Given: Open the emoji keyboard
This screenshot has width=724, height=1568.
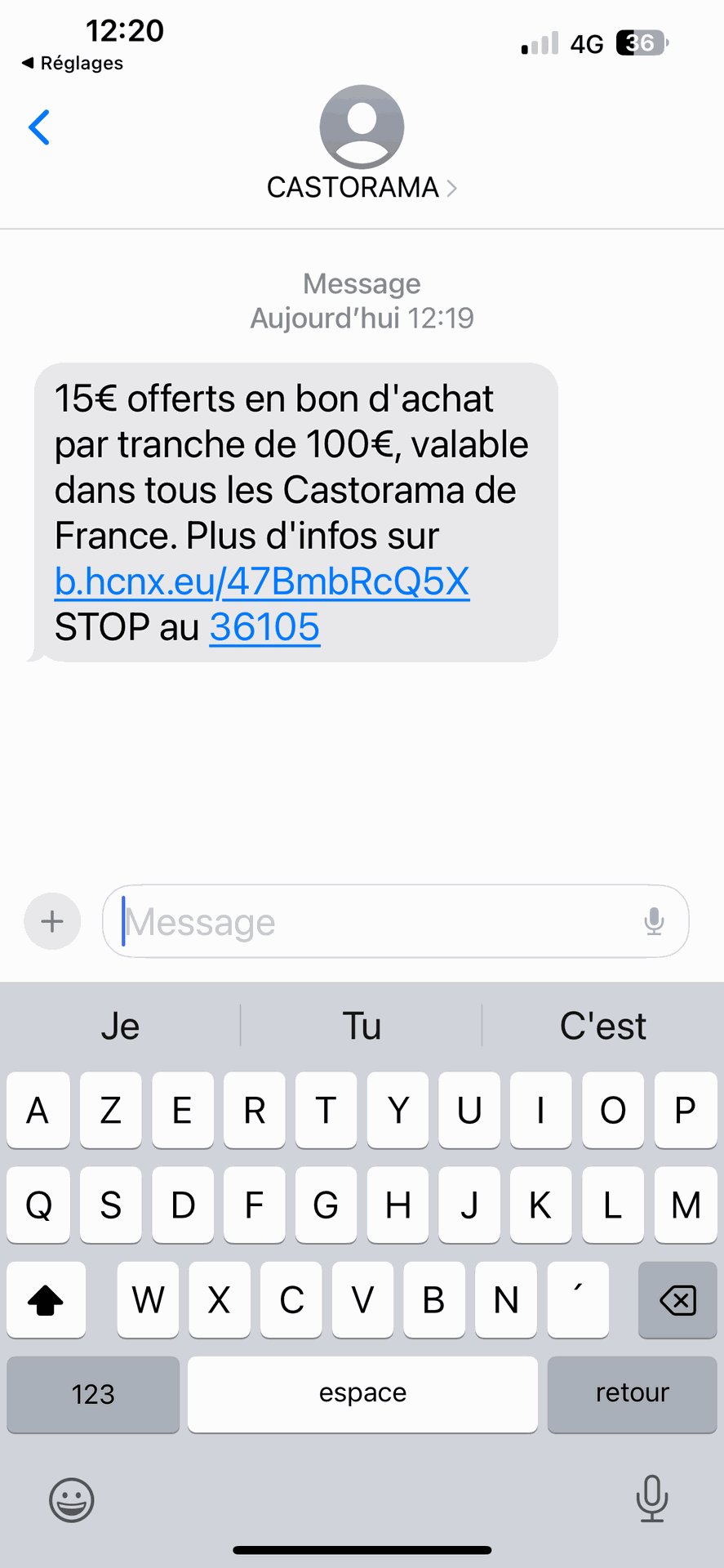Looking at the screenshot, I should pyautogui.click(x=72, y=1499).
